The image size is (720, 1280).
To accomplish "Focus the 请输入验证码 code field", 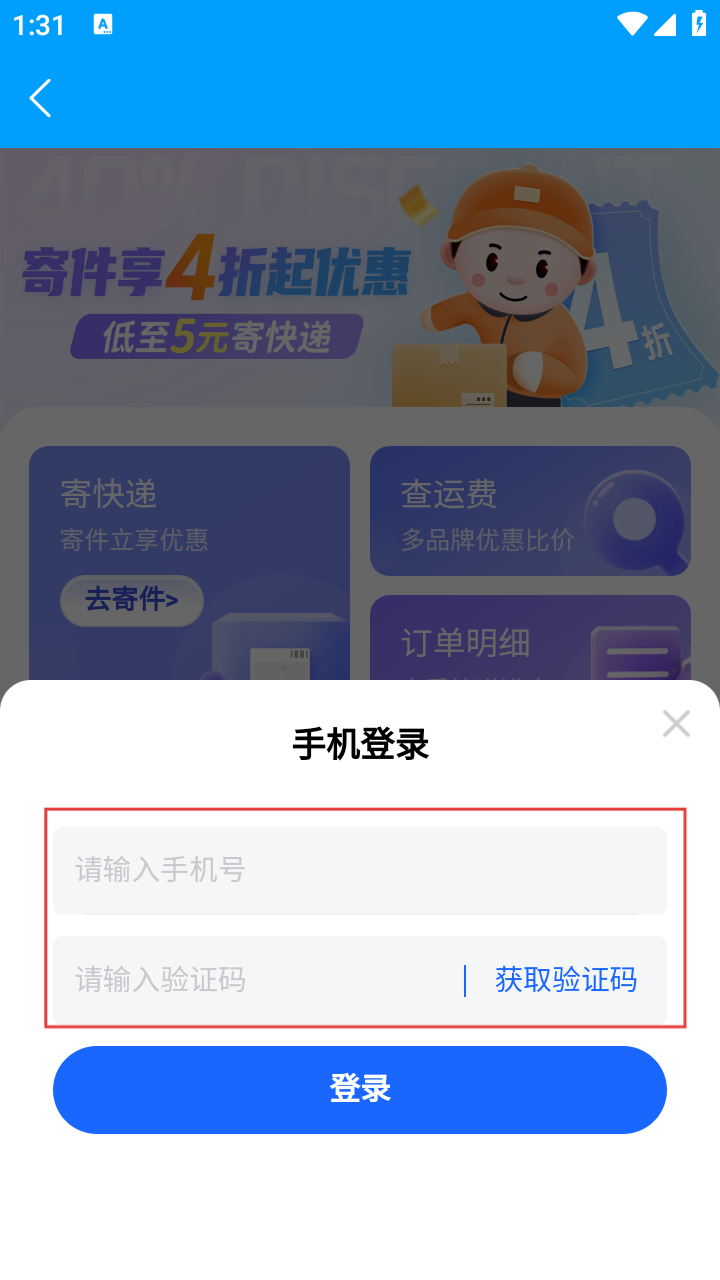I will click(x=260, y=980).
